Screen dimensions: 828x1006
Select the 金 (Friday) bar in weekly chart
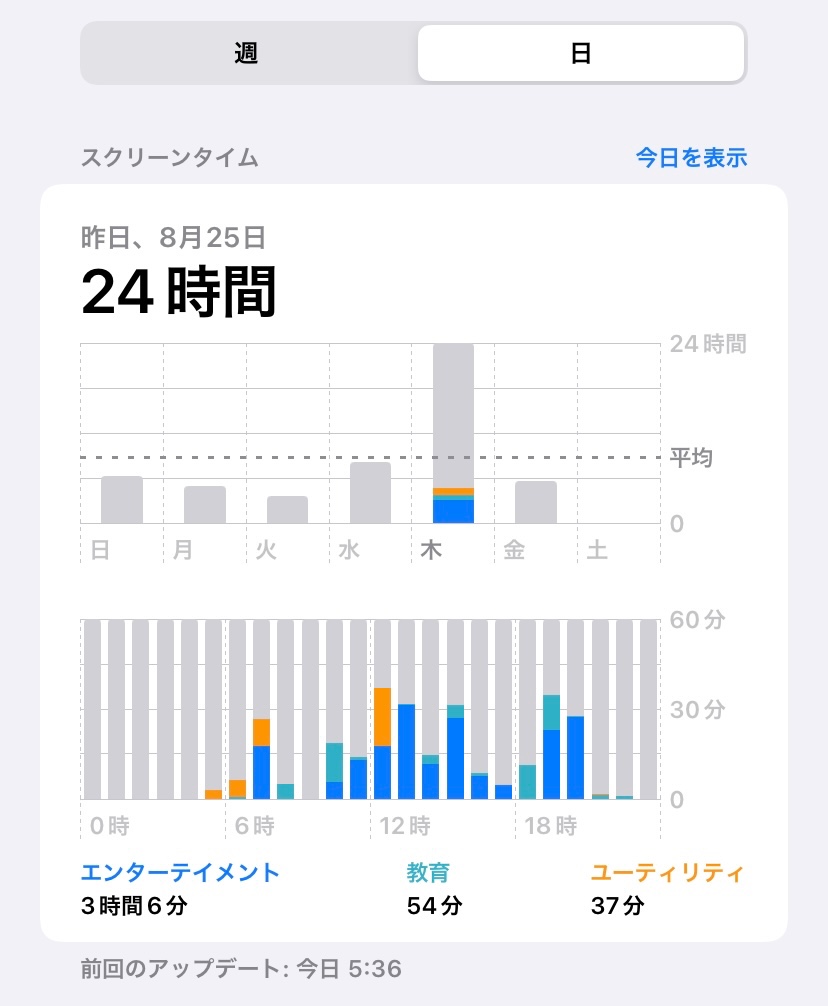click(x=535, y=502)
